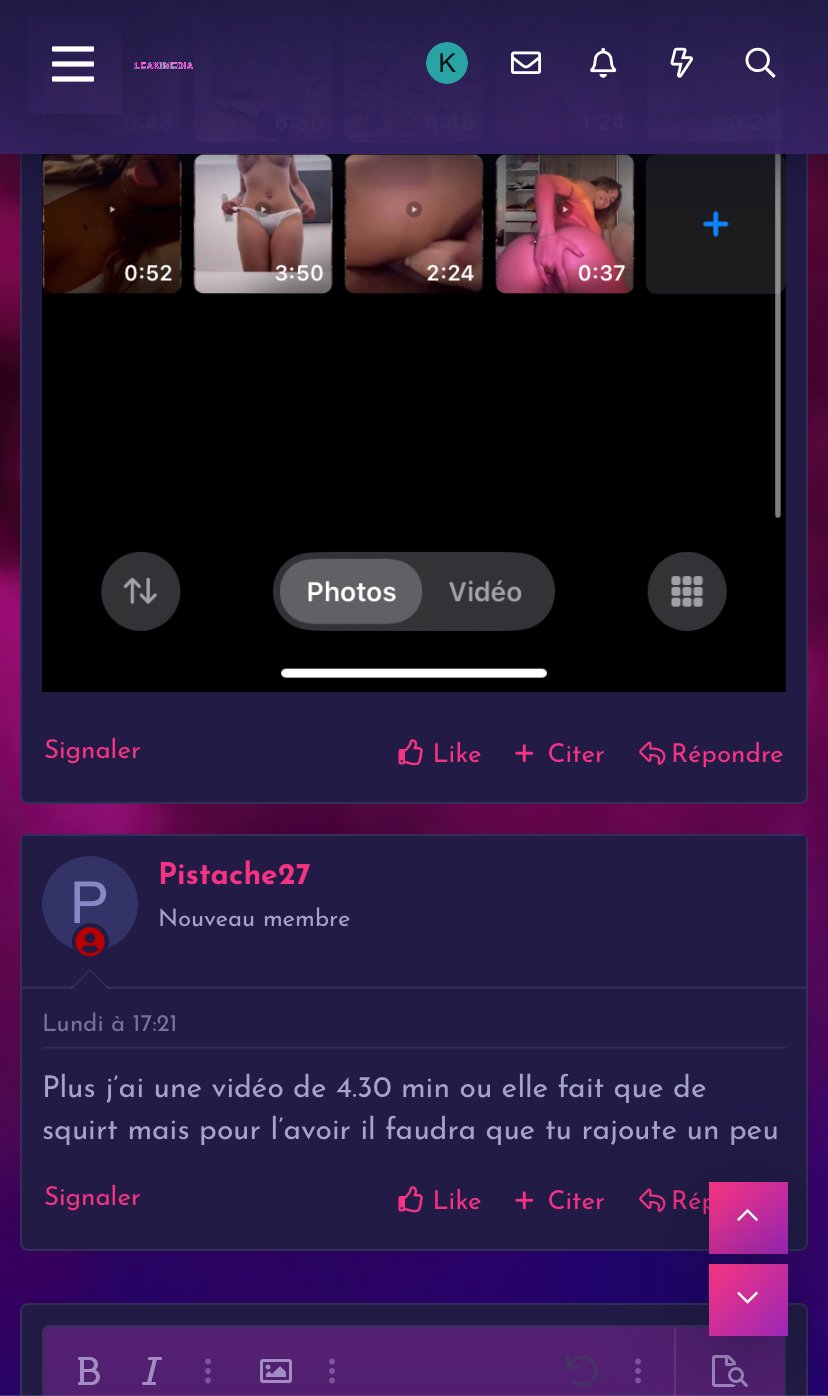828x1396 pixels.
Task: Toggle bold in the reply editor
Action: tap(89, 1371)
